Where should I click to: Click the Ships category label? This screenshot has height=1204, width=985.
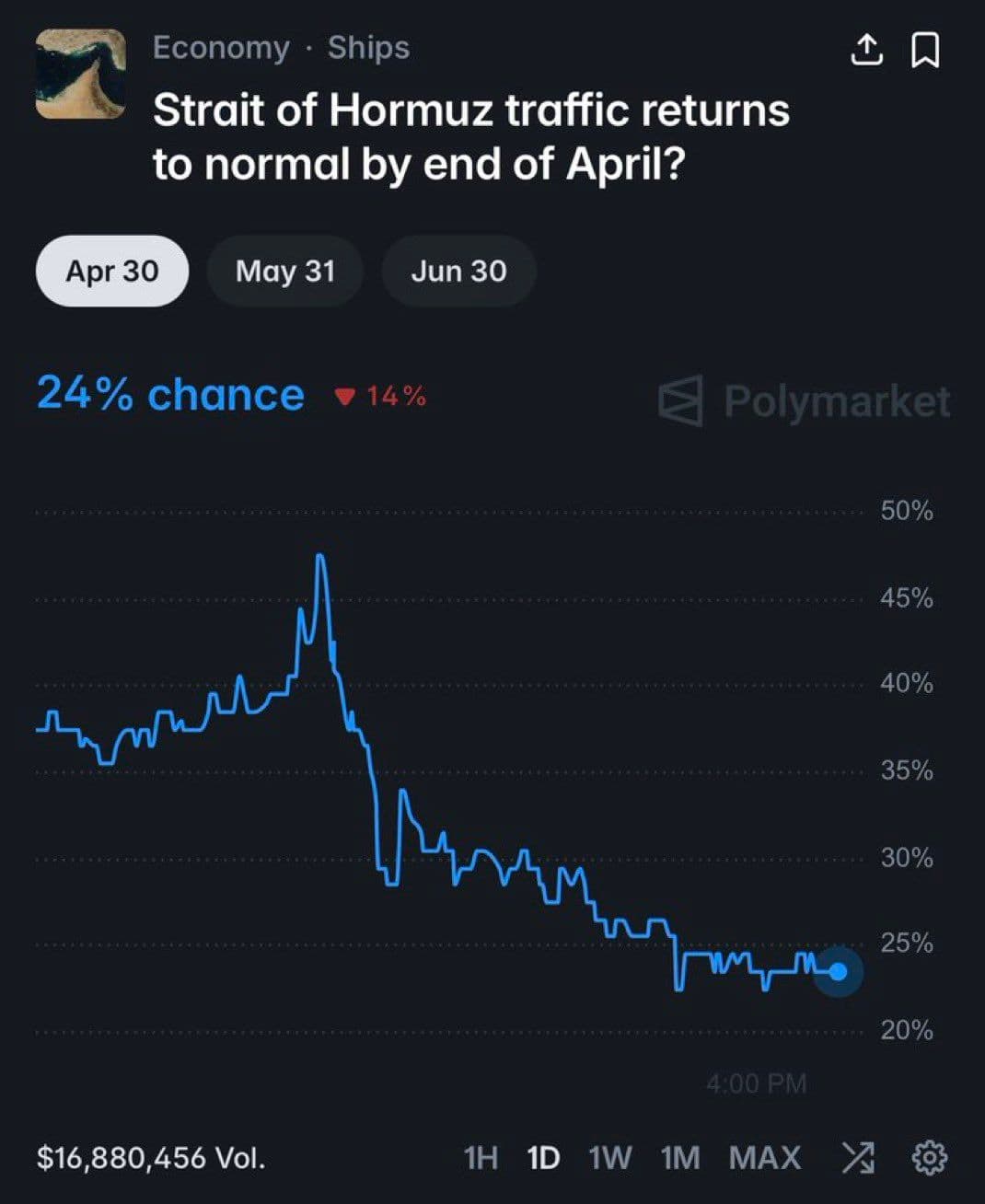pos(367,48)
